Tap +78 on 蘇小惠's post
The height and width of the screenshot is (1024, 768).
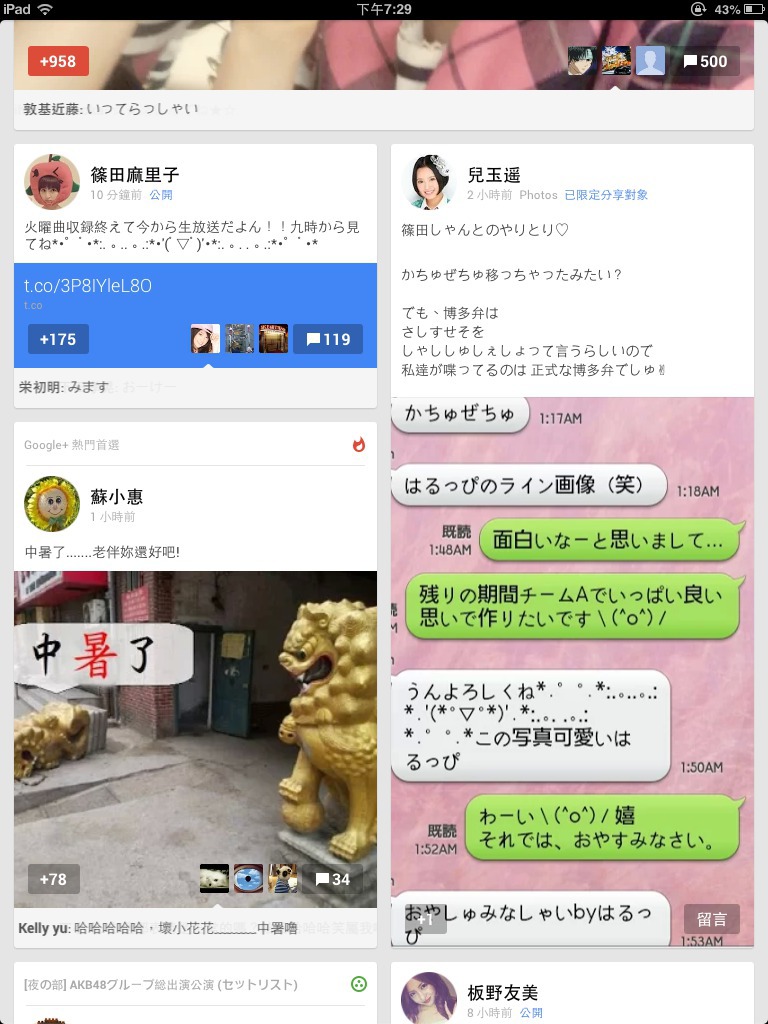(54, 879)
